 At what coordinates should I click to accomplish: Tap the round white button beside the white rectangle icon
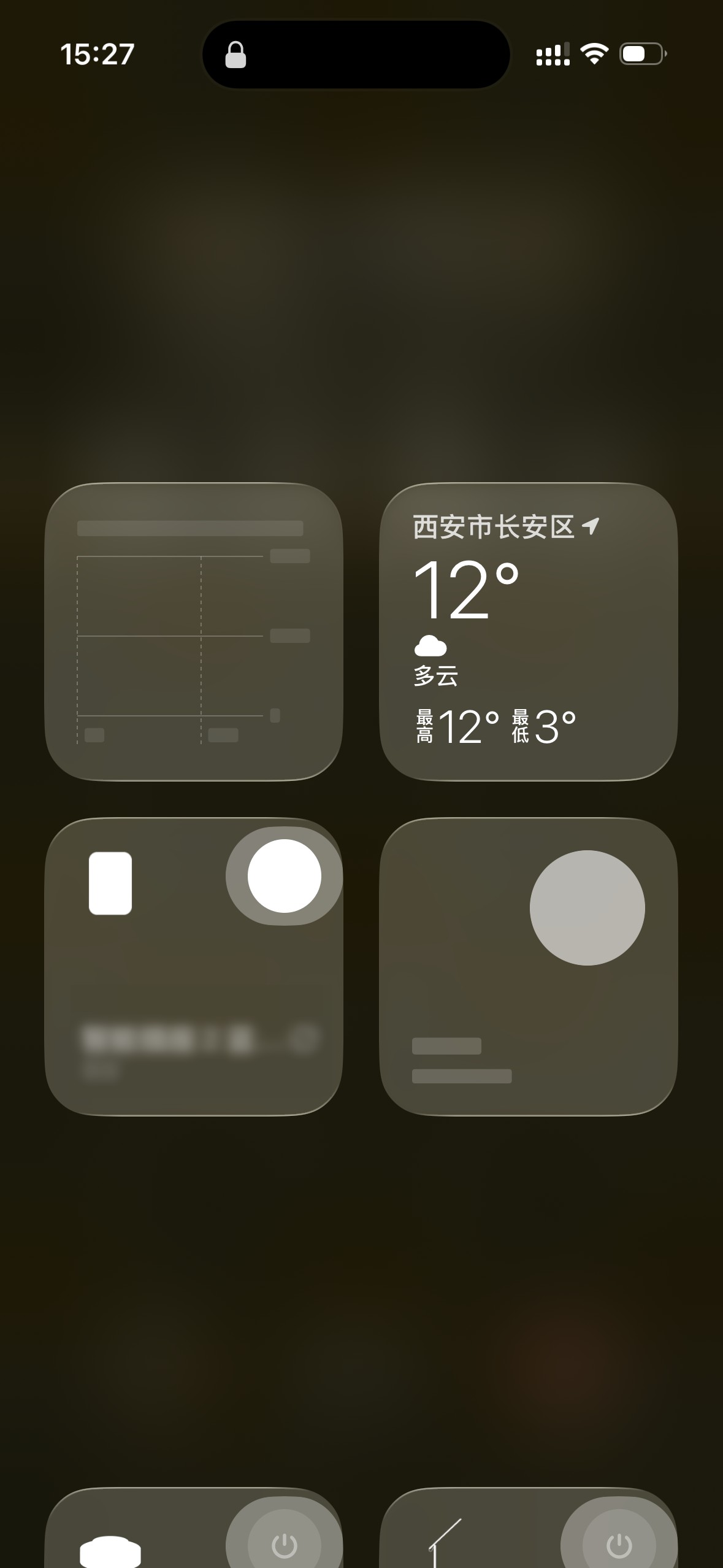pos(284,876)
